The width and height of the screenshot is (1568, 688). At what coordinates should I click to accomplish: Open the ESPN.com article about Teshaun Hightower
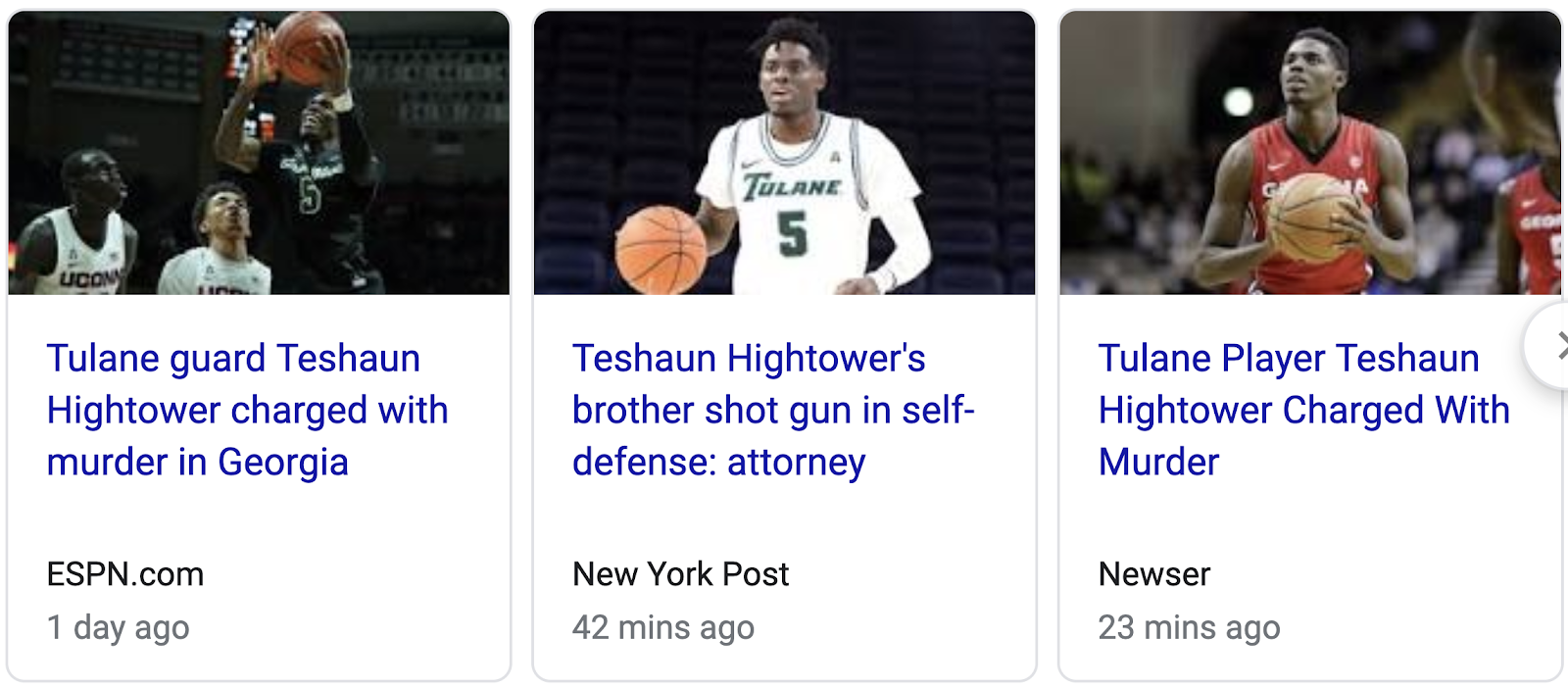click(247, 410)
